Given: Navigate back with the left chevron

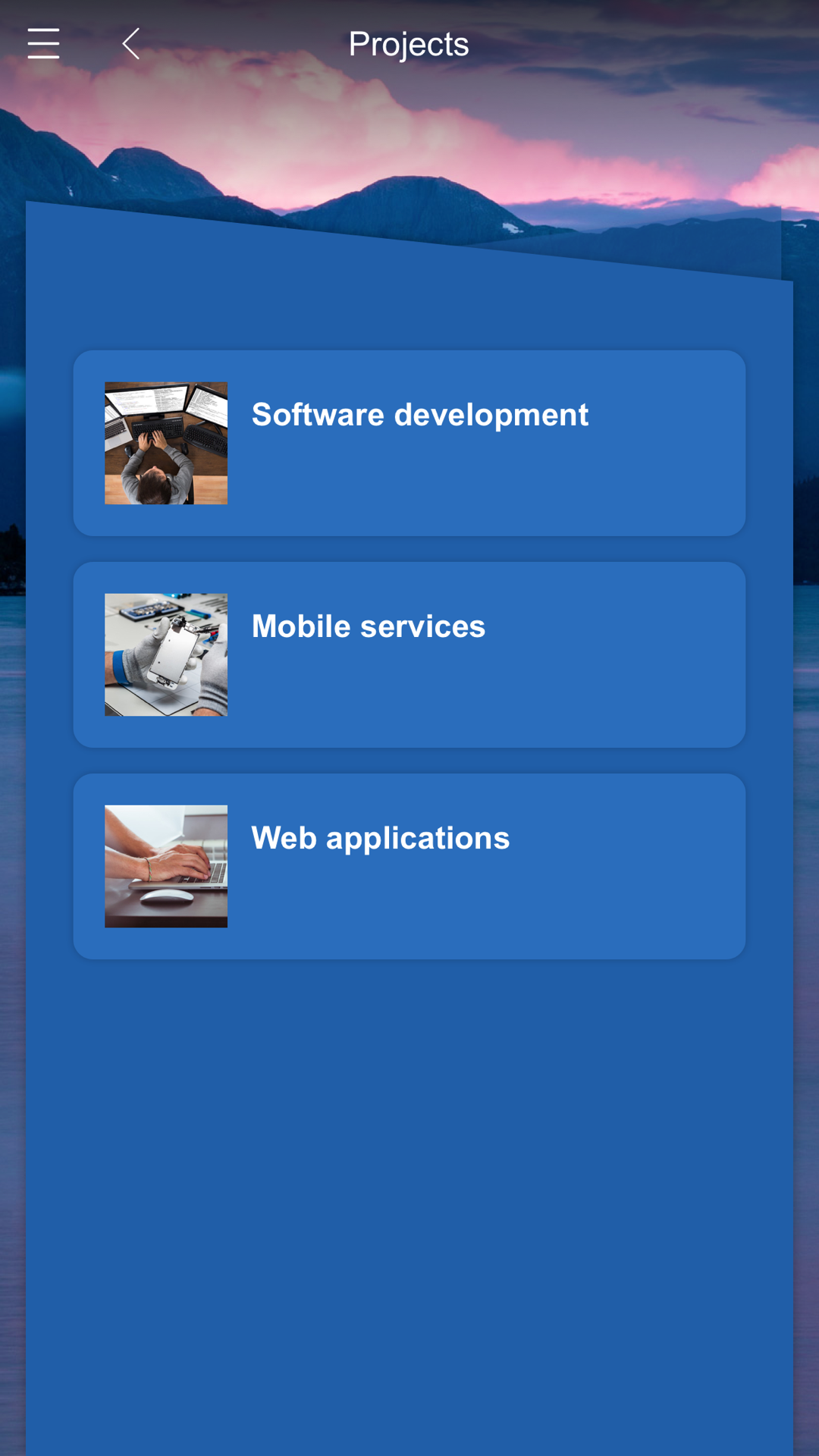Looking at the screenshot, I should 130,43.
